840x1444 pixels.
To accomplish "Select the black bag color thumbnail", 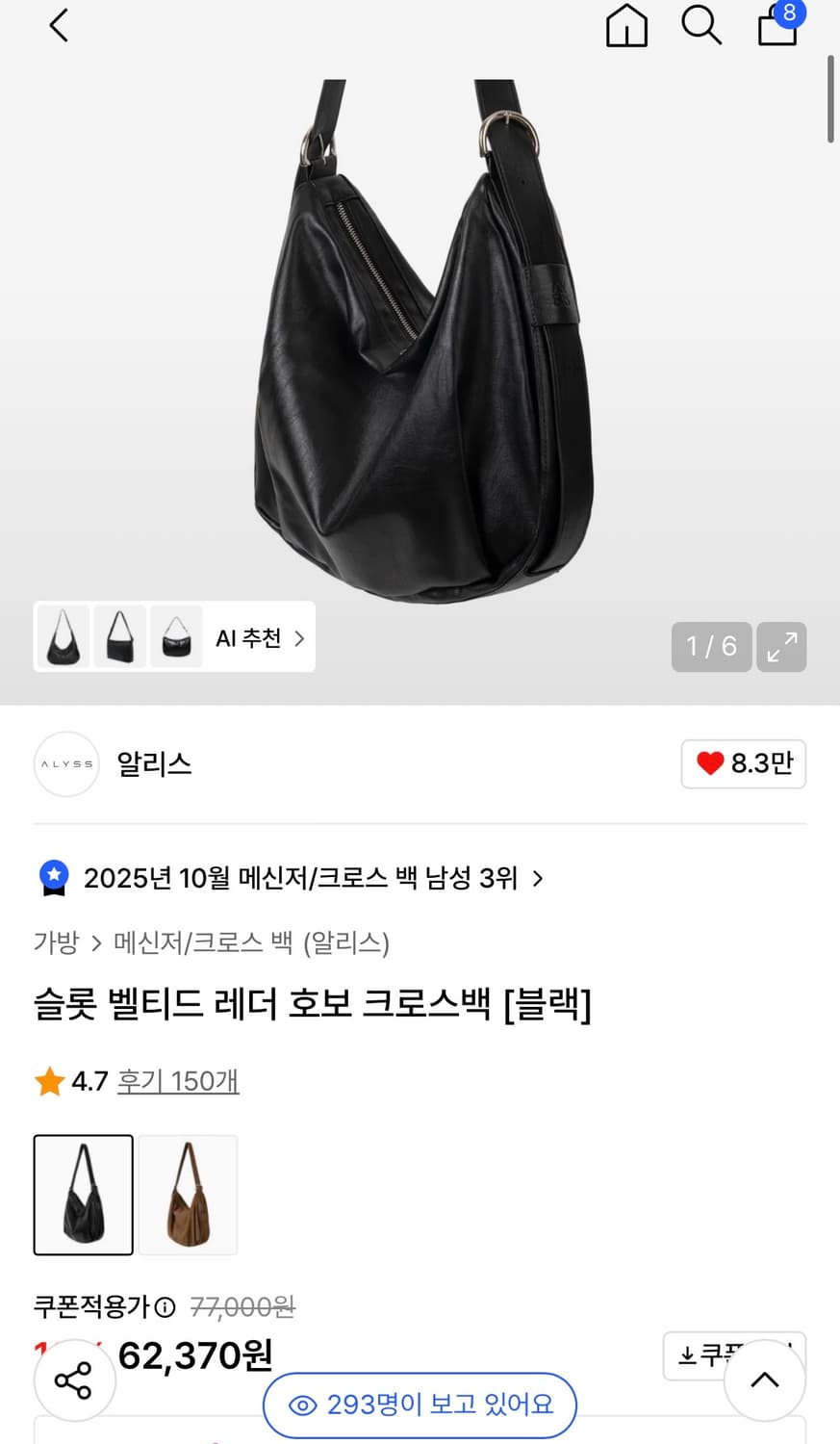I will point(83,1195).
